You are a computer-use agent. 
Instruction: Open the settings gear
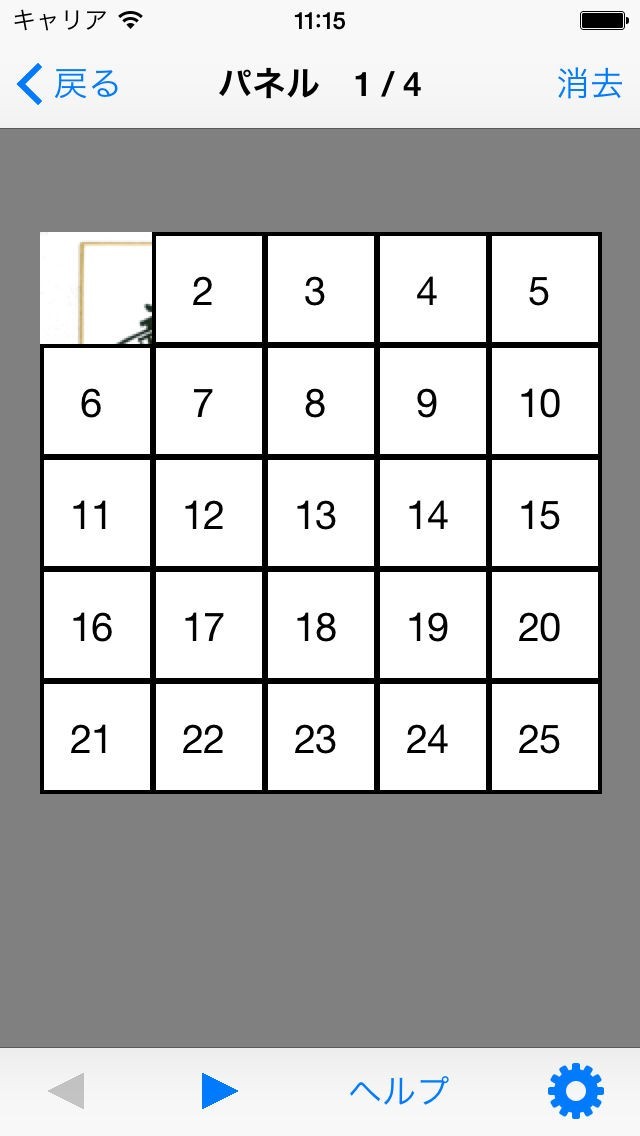(x=575, y=1091)
